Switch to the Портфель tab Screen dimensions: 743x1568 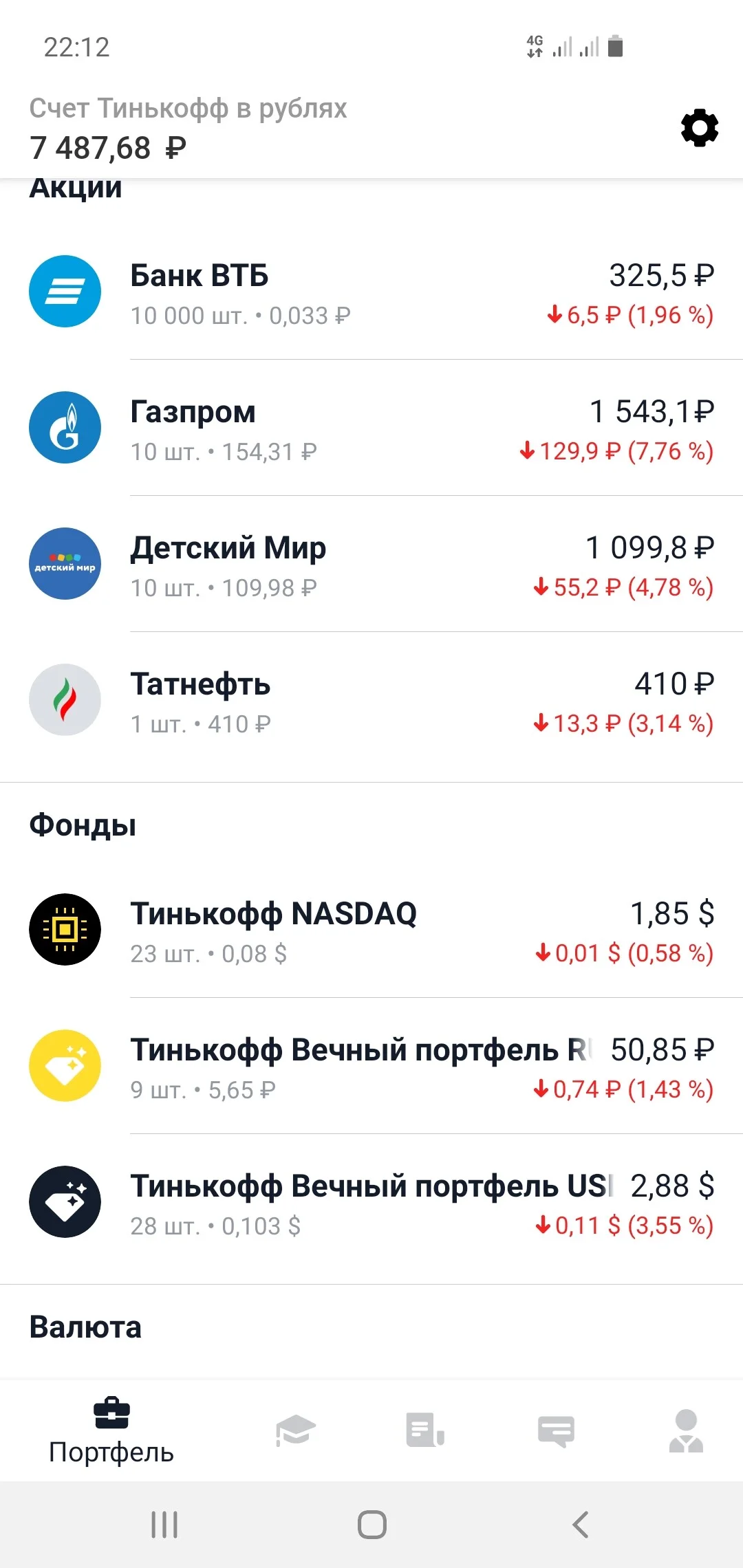pos(111,1430)
